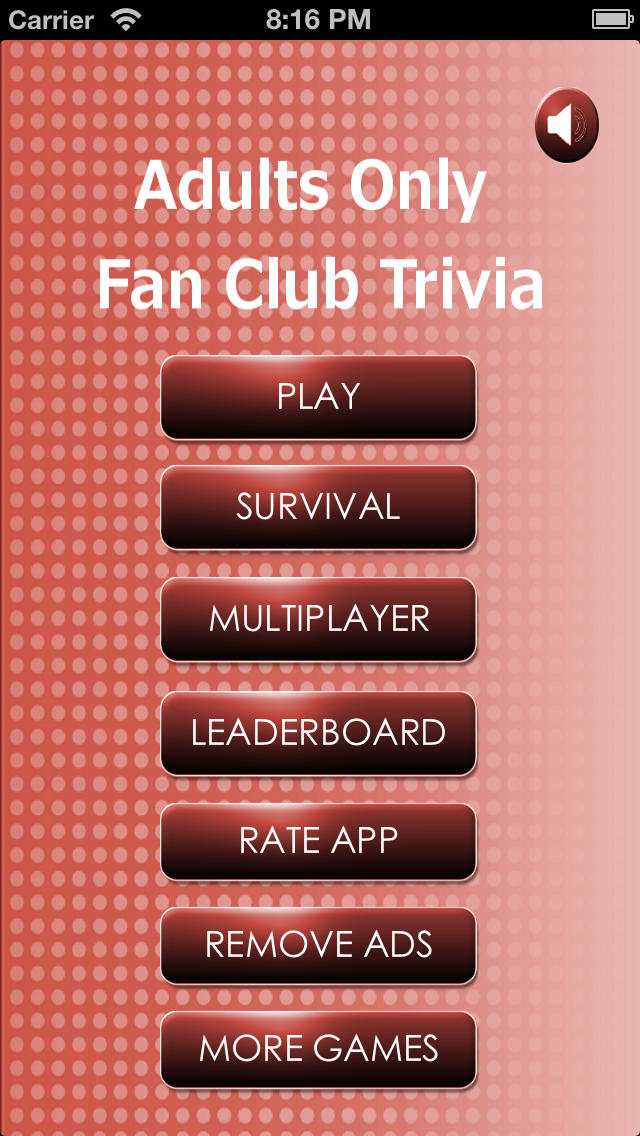Mute the sound with the speaker icon
640x1136 pixels.
click(567, 125)
